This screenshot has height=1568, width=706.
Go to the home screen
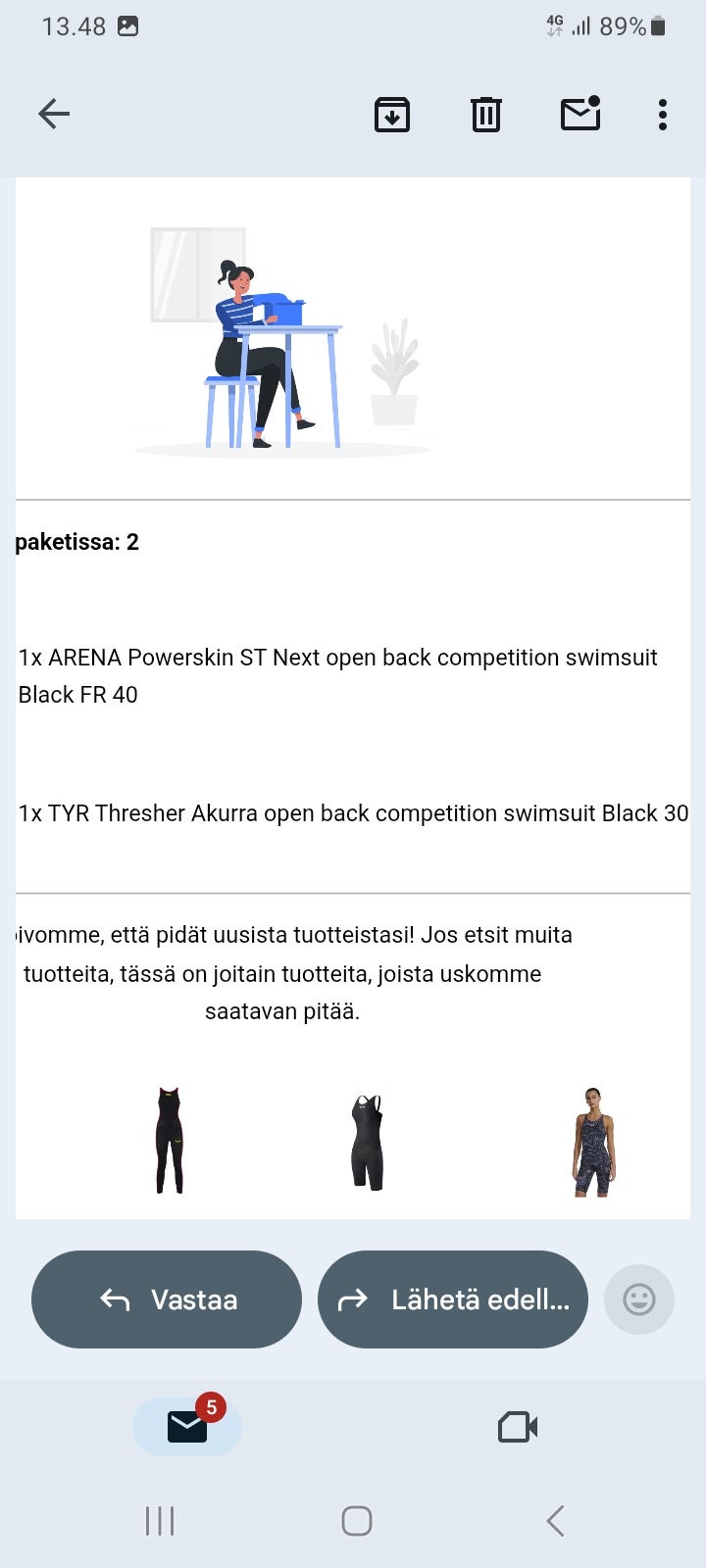coord(356,1521)
